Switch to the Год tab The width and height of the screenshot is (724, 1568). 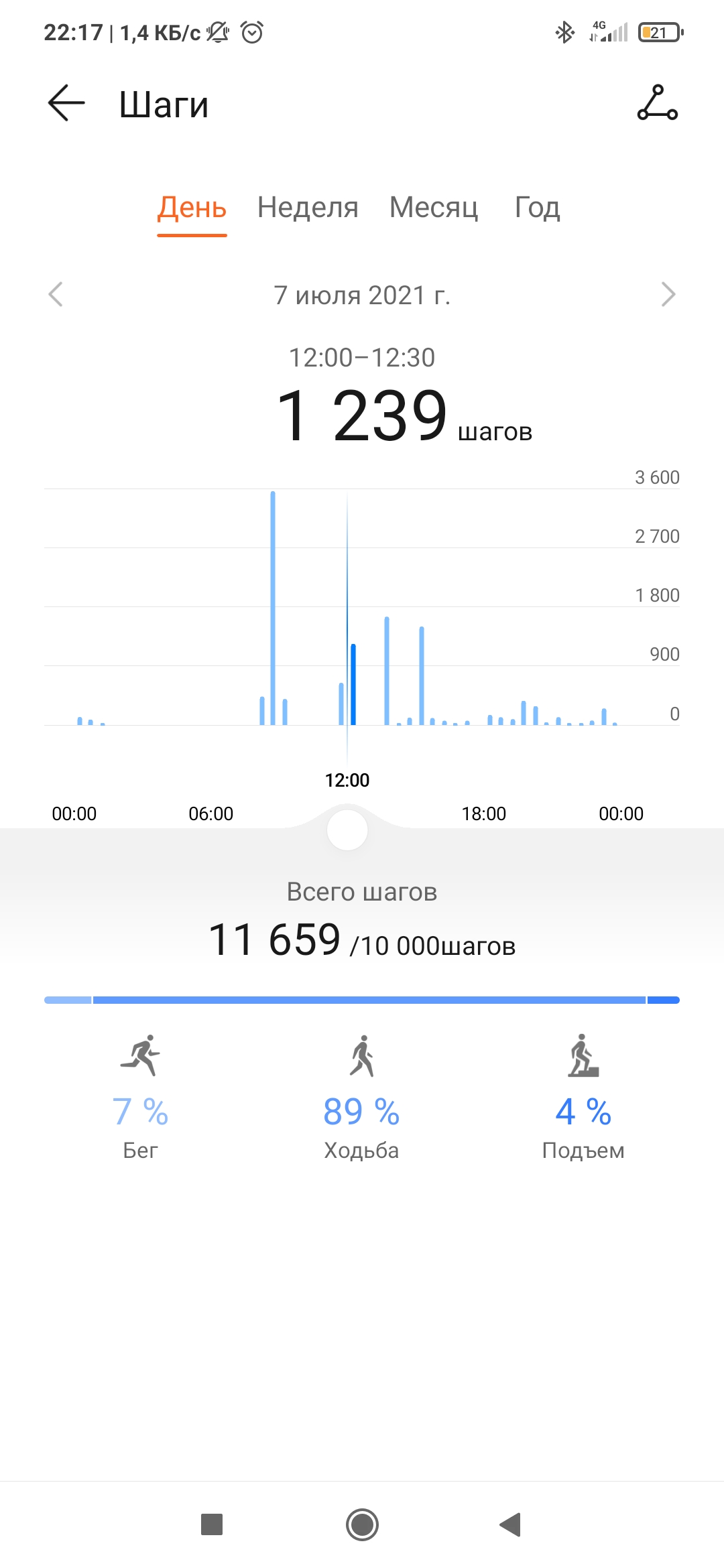click(x=537, y=208)
